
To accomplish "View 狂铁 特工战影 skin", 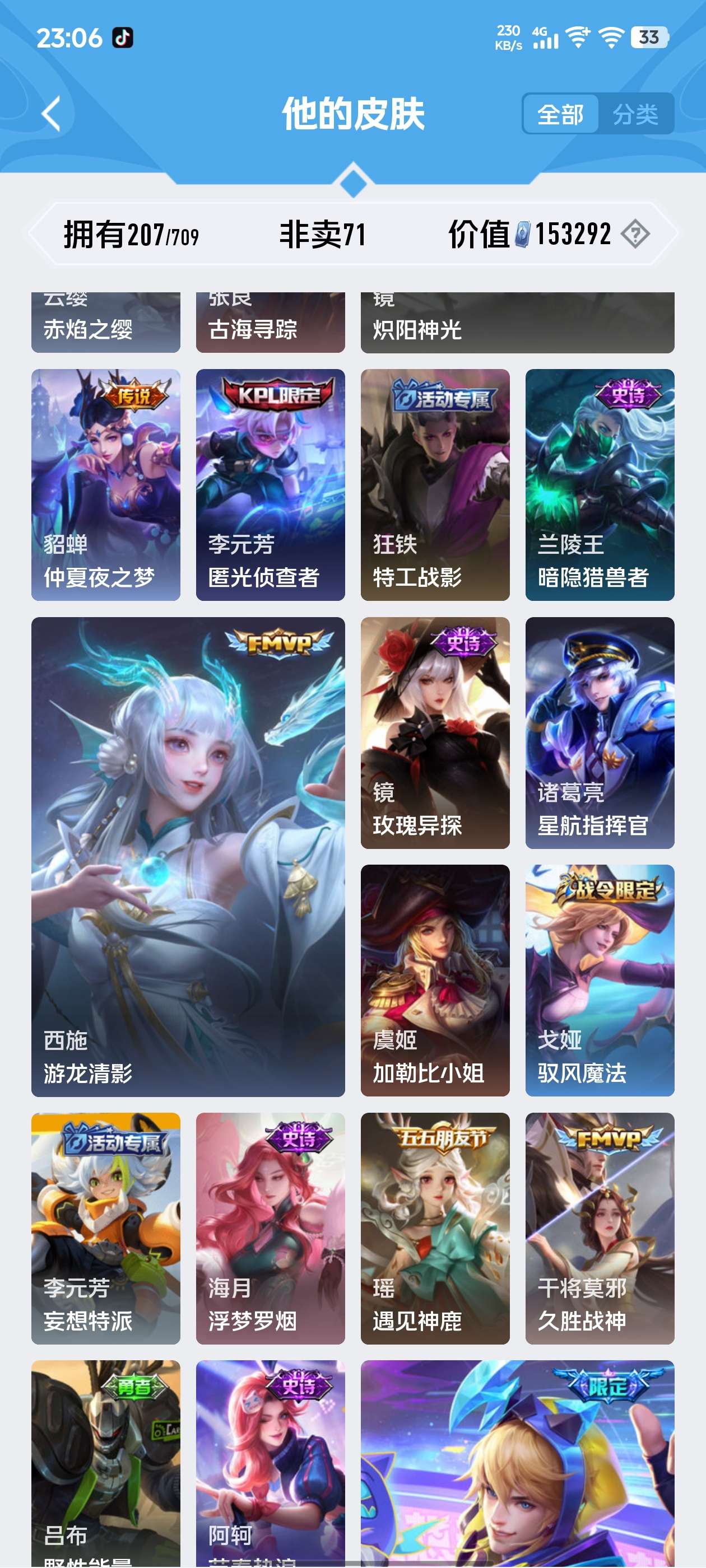I will 435,484.
